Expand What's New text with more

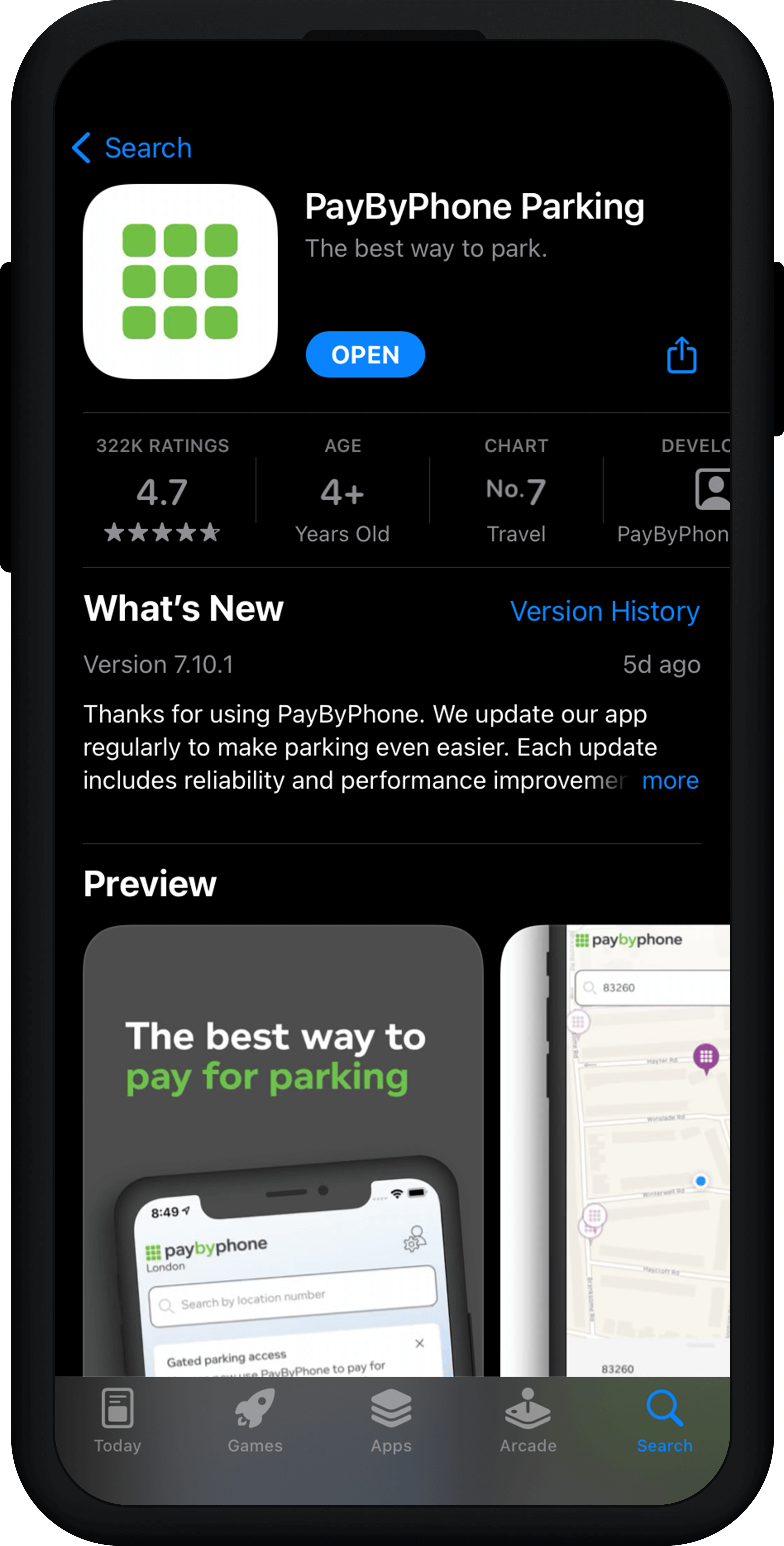coord(670,780)
